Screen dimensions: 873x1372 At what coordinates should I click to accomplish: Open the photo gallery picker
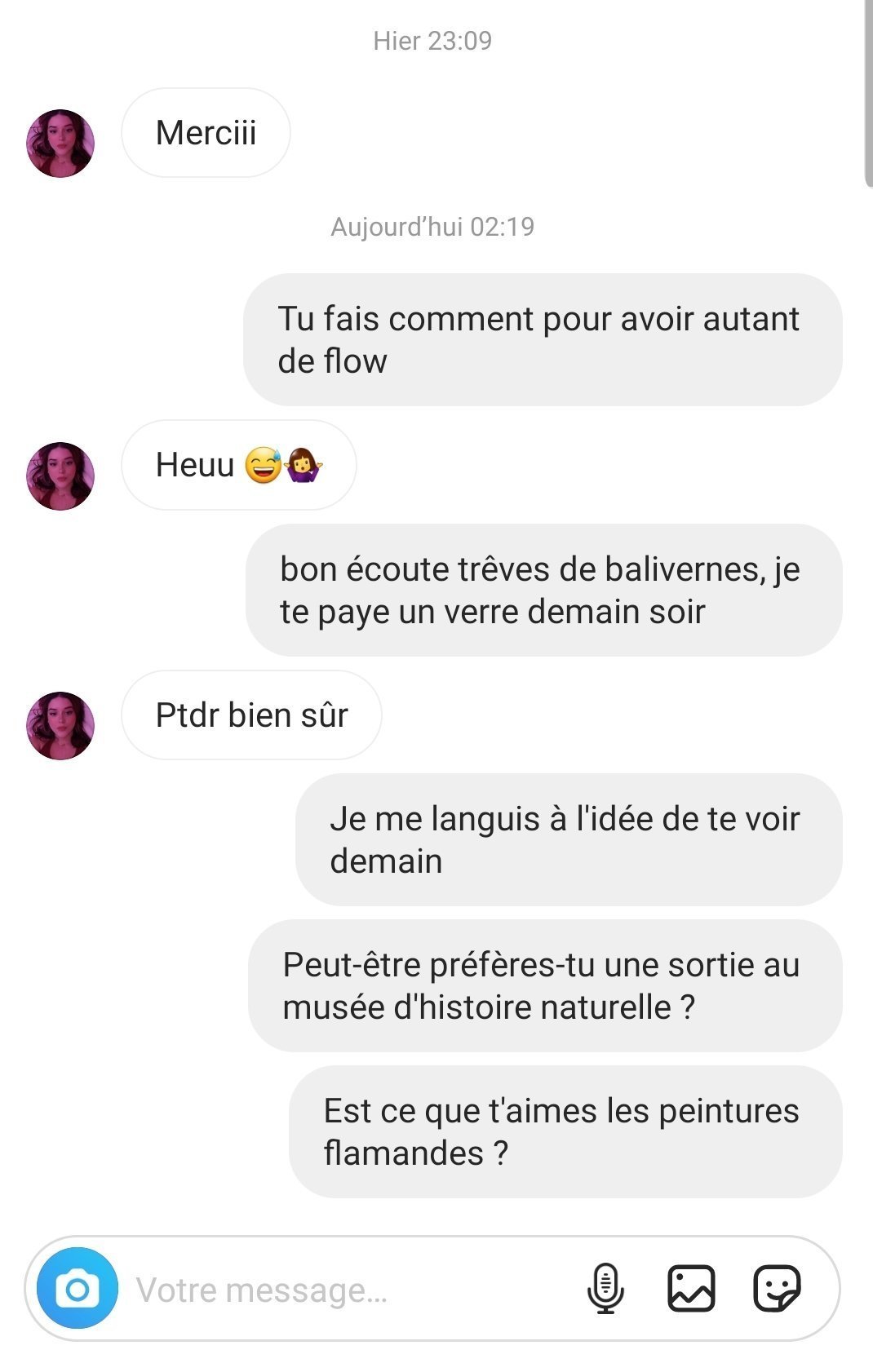pos(691,1289)
